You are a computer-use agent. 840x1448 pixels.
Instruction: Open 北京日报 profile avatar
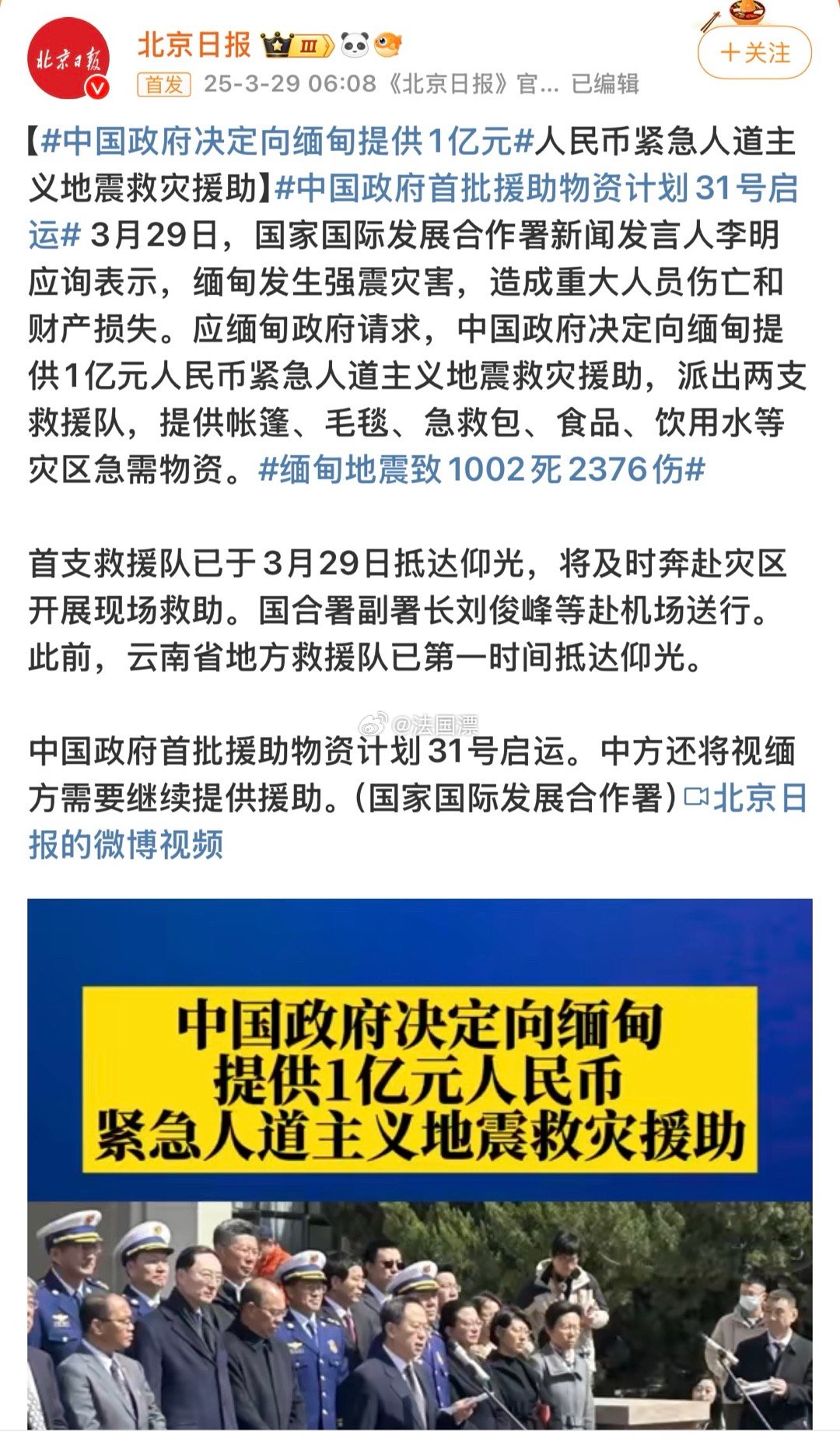click(x=68, y=58)
